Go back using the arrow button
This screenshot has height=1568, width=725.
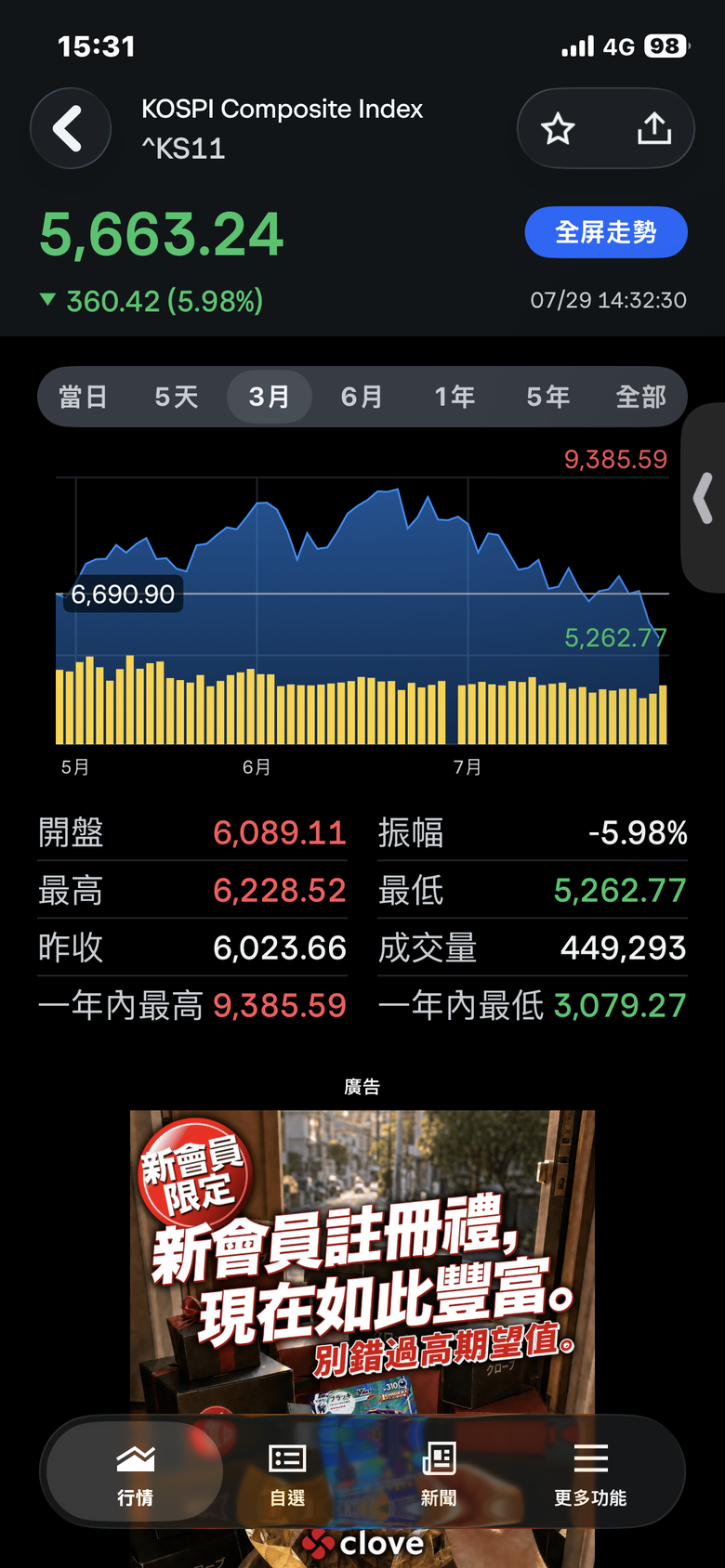(x=71, y=128)
